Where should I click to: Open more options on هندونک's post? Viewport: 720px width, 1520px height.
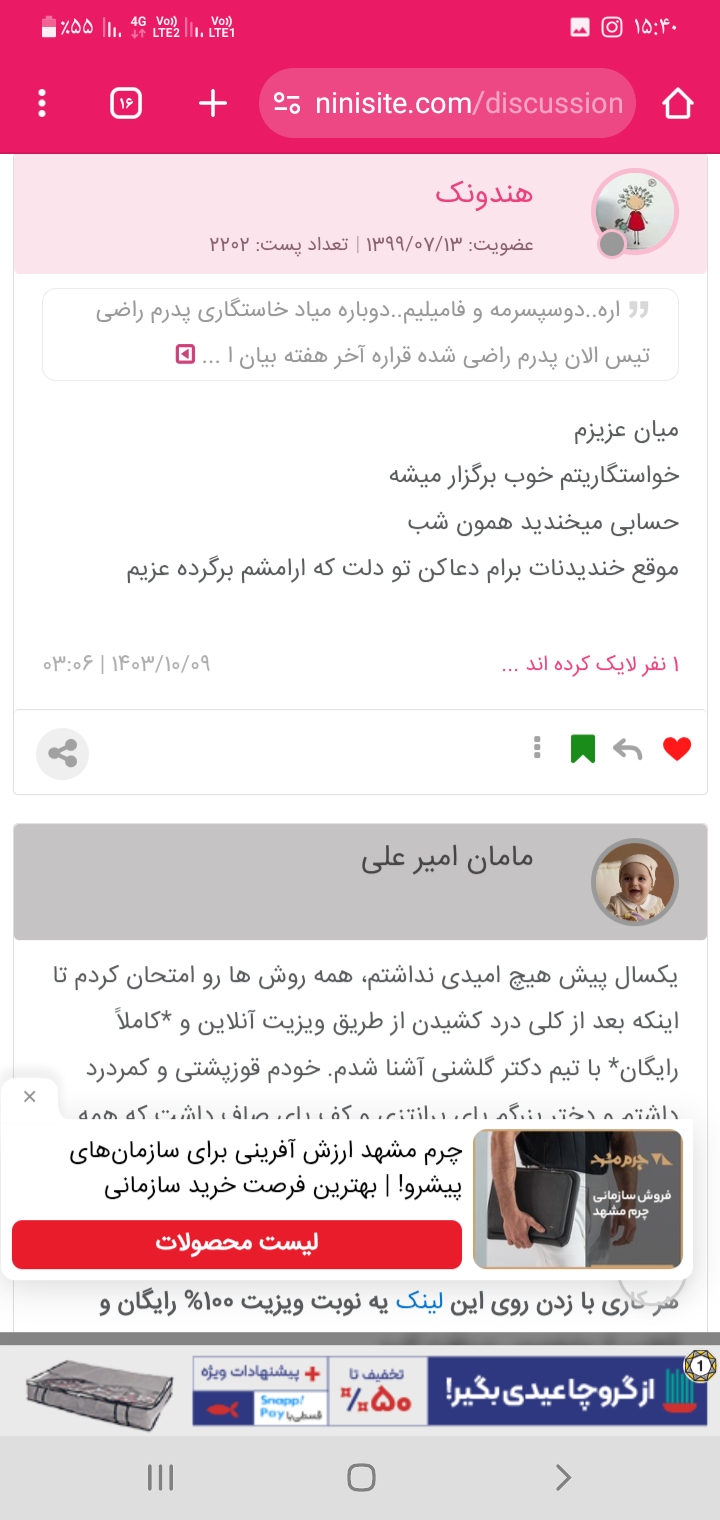[537, 748]
